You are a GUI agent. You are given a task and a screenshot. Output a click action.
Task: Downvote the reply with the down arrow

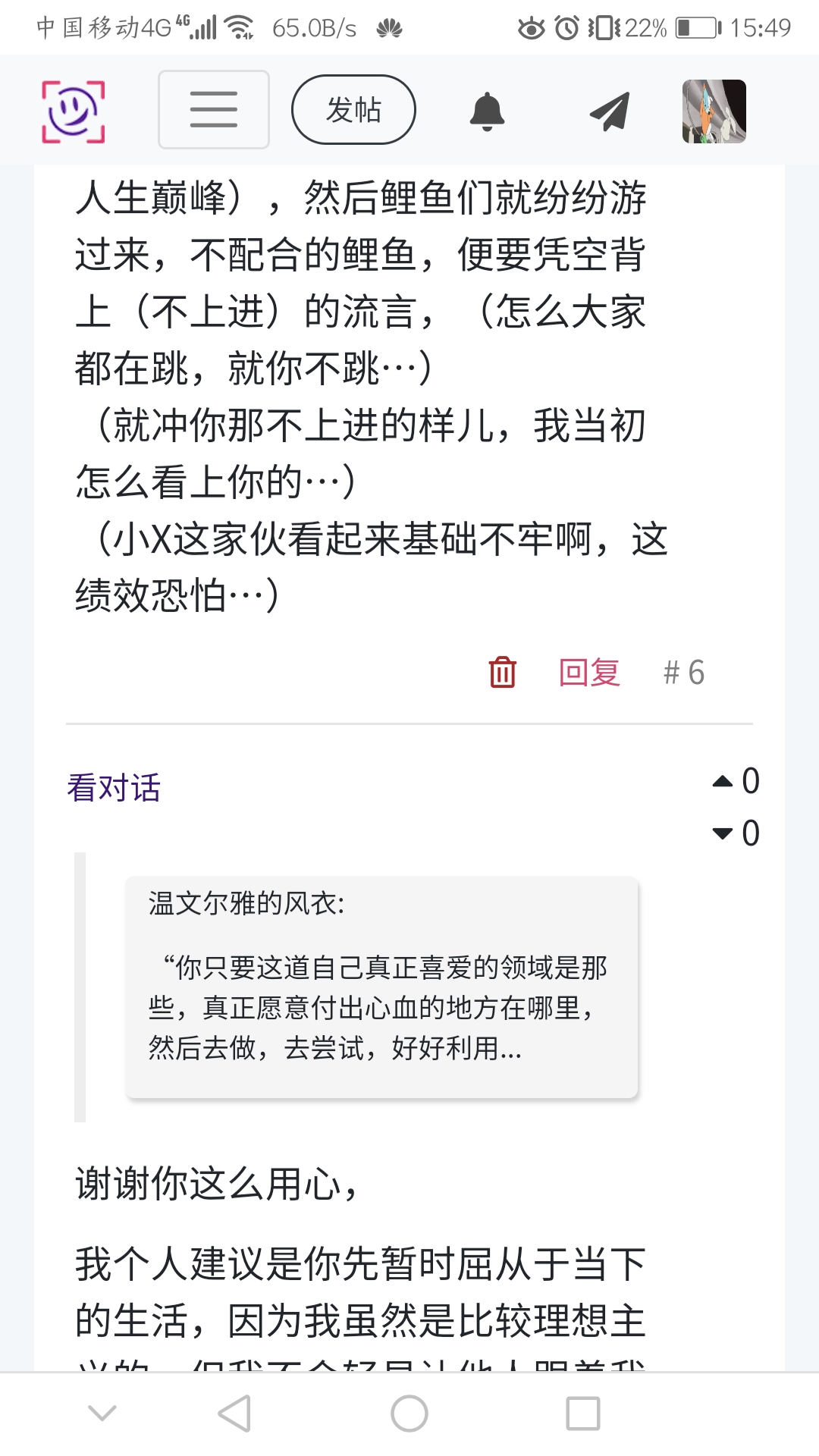[723, 833]
